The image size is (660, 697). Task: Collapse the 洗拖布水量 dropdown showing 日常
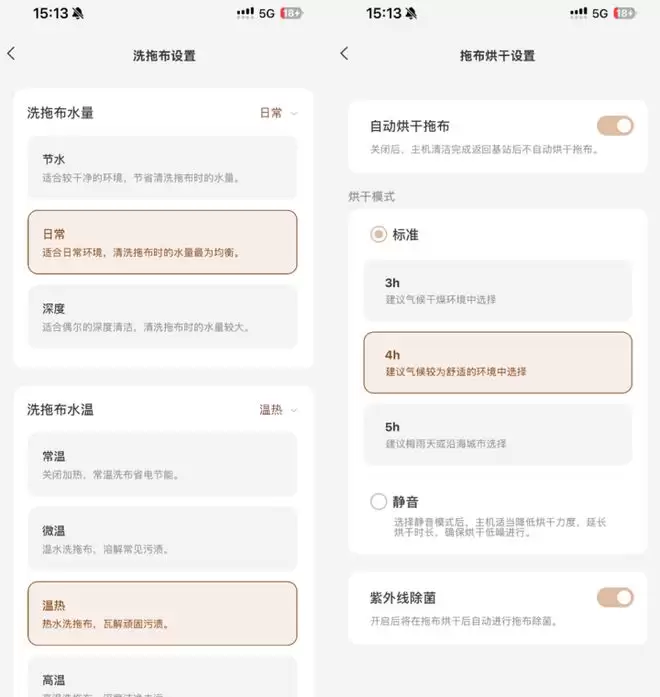[278, 113]
